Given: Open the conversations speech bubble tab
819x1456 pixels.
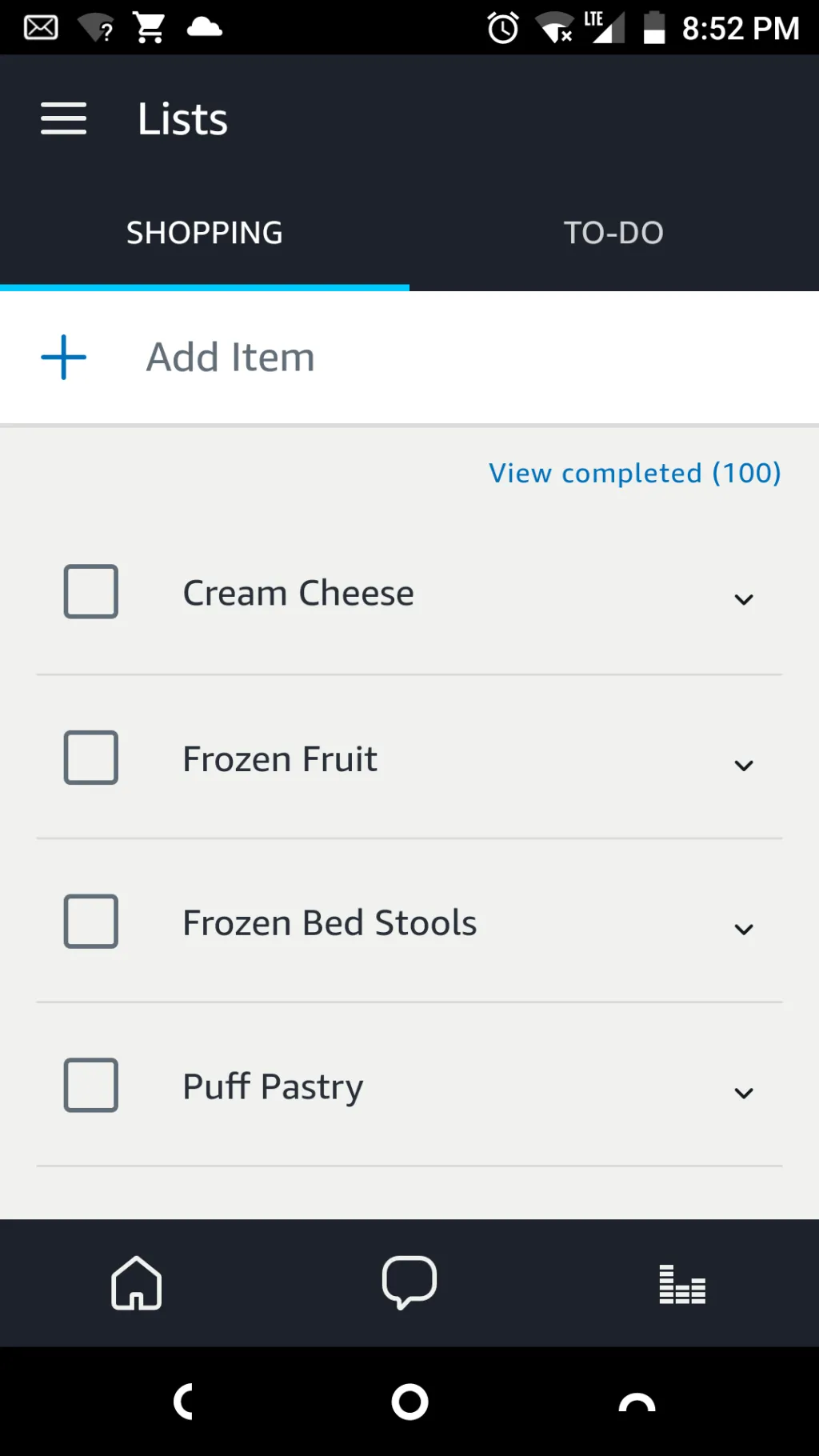Looking at the screenshot, I should (409, 1282).
